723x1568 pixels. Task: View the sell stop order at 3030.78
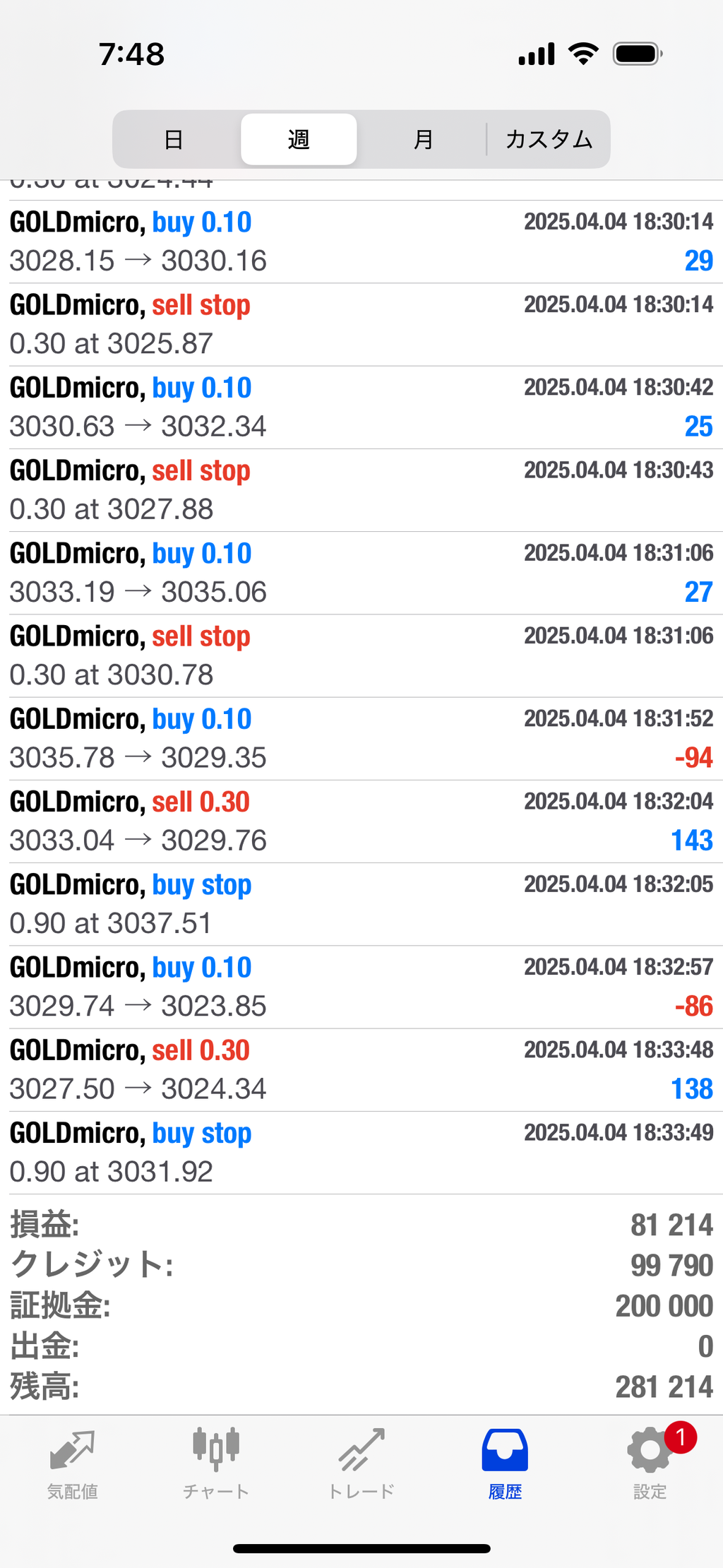pos(361,655)
